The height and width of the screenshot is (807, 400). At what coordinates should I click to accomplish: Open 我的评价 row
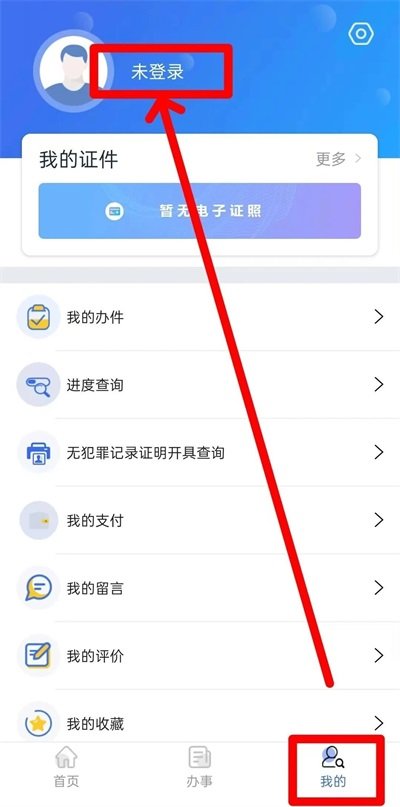pos(200,656)
